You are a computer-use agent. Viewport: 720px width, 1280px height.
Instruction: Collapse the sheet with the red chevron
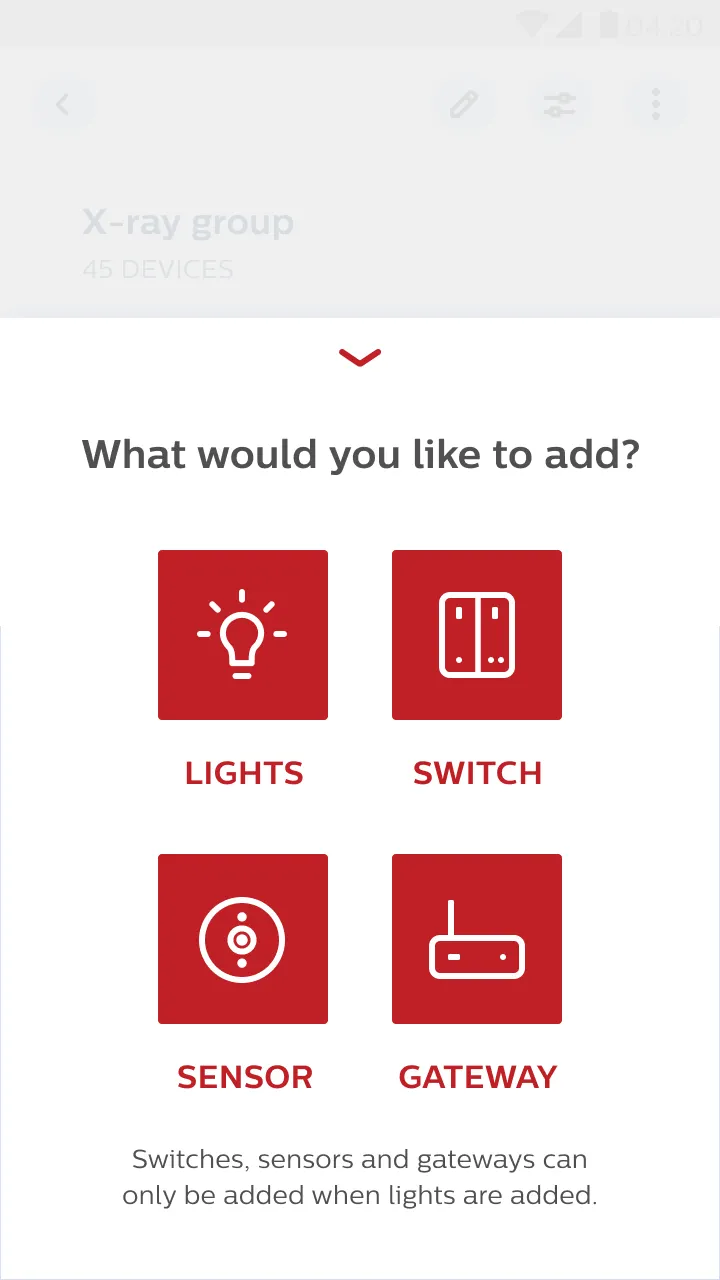[x=360, y=357]
